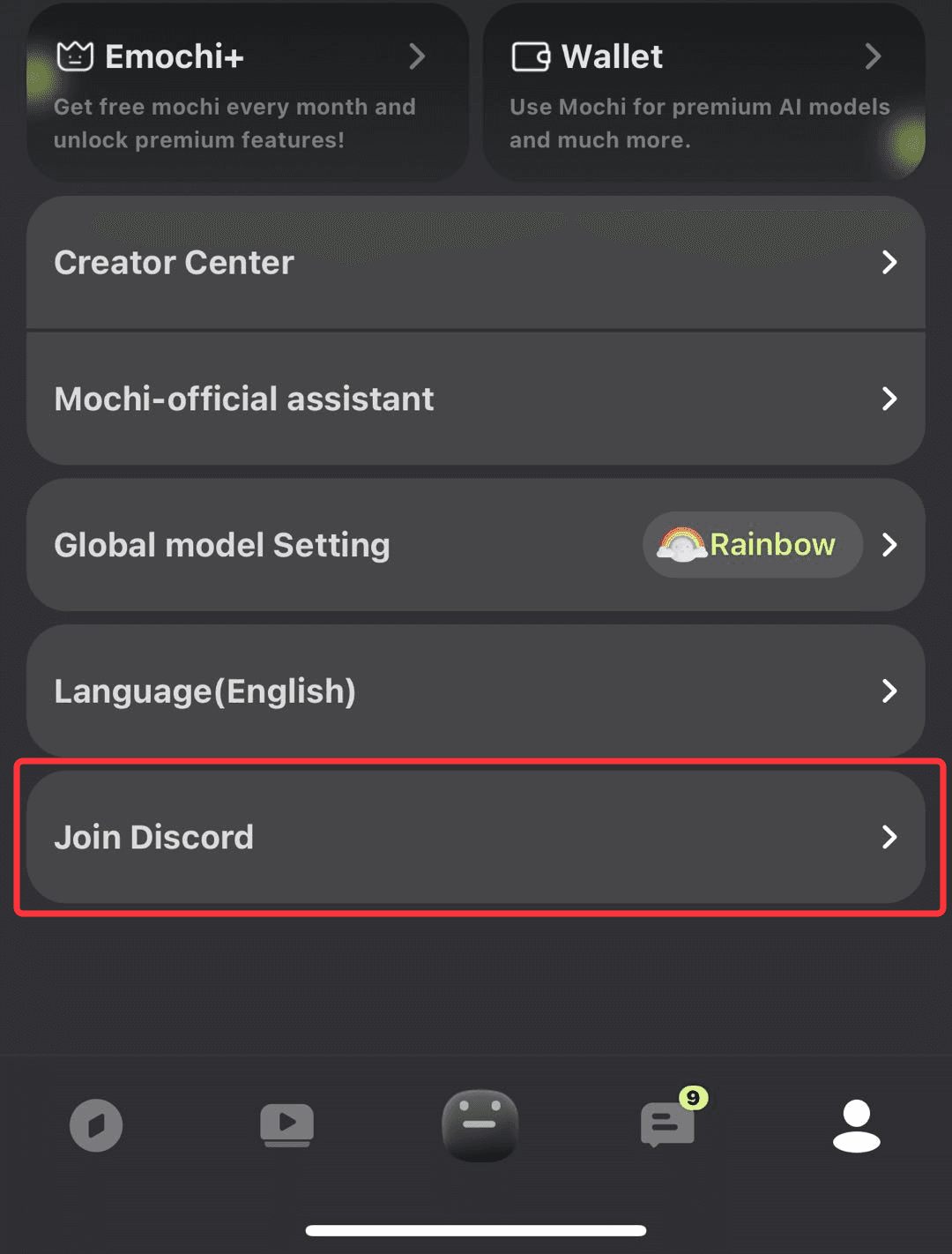Tap Join Discord
The width and height of the screenshot is (952, 1254).
476,837
